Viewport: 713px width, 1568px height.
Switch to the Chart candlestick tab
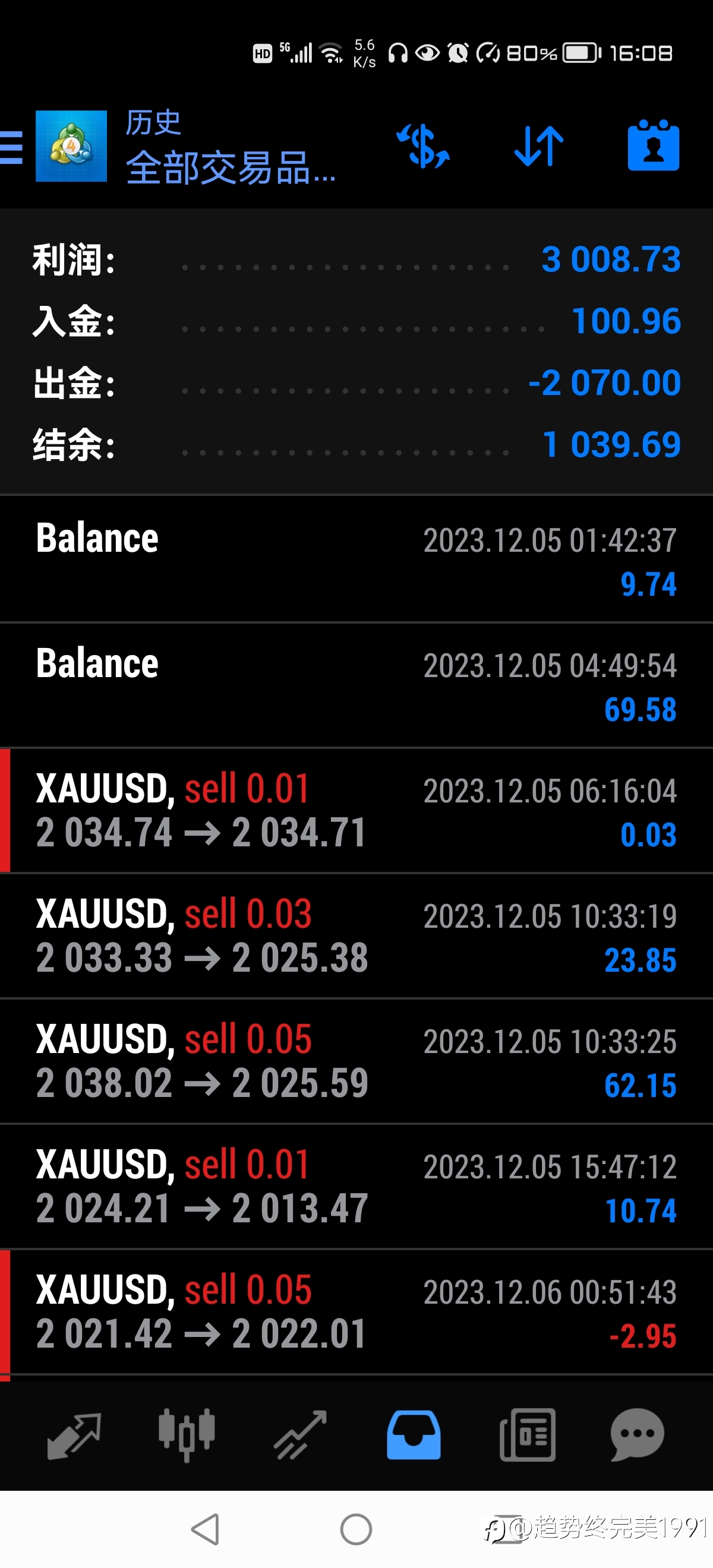187,1435
